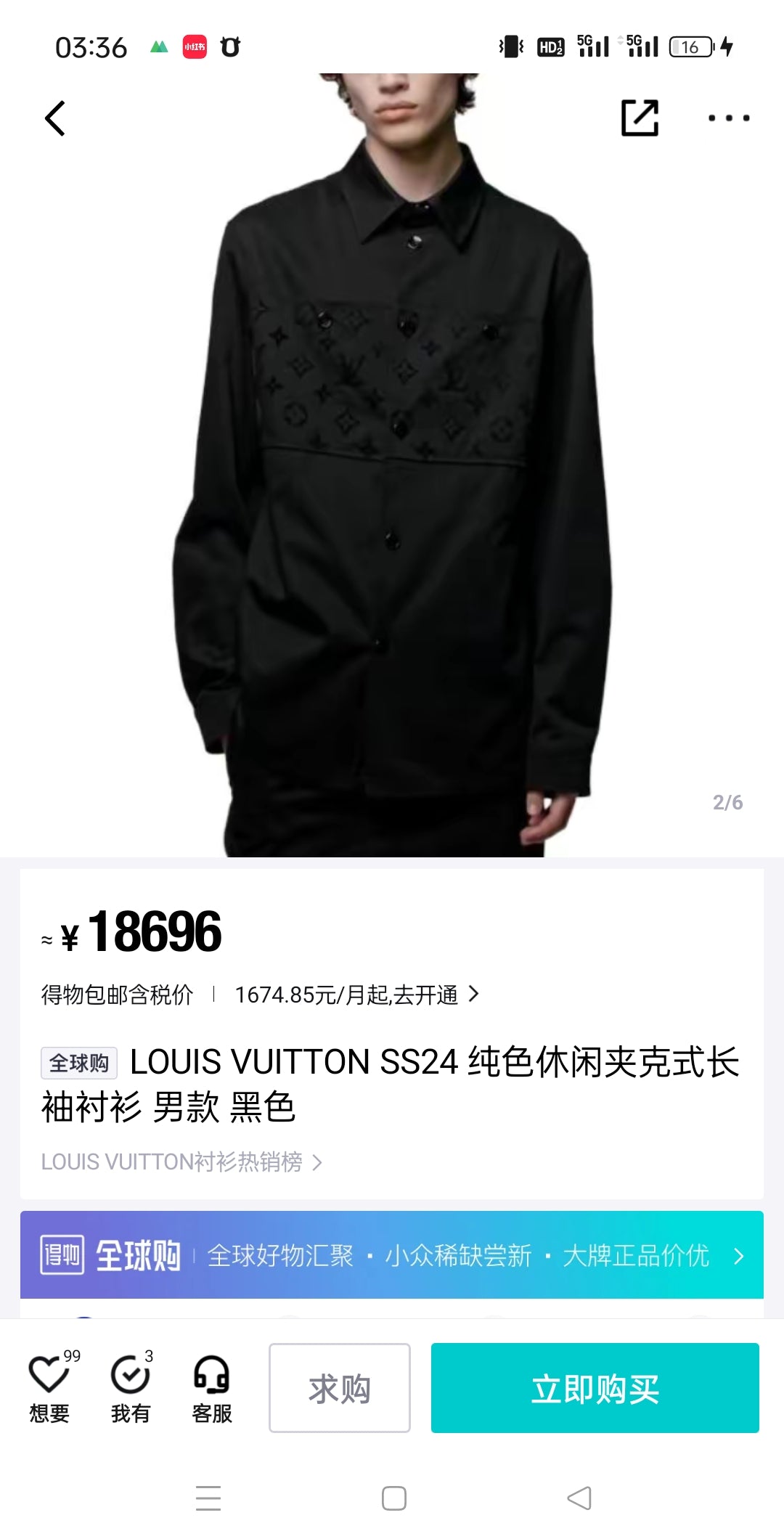Open LOUIS VUITTON衬衫热销榜 ranking link
This screenshot has width=784, height=1539.
181,1162
